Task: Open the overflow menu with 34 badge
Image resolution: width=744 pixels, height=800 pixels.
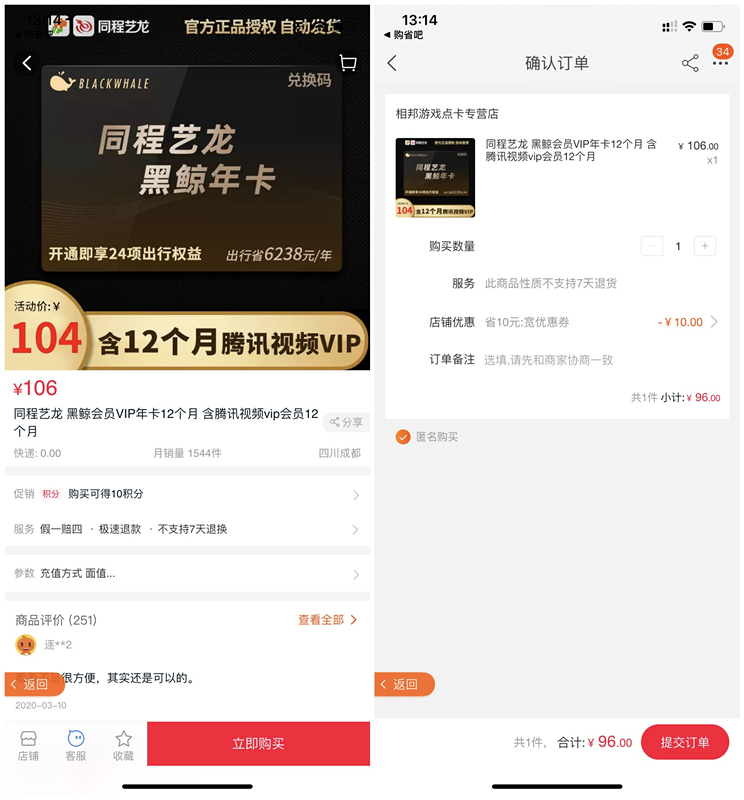Action: [x=720, y=62]
